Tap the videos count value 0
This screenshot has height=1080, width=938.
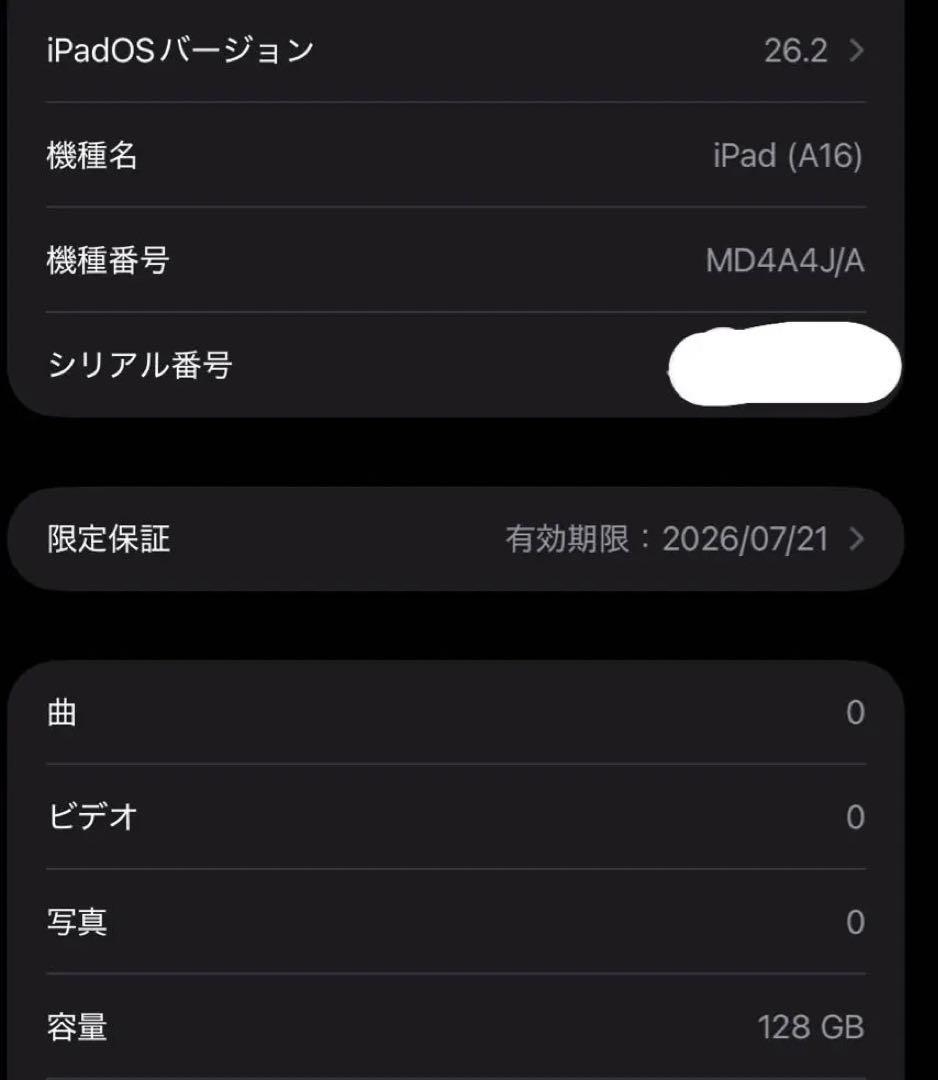coord(854,816)
